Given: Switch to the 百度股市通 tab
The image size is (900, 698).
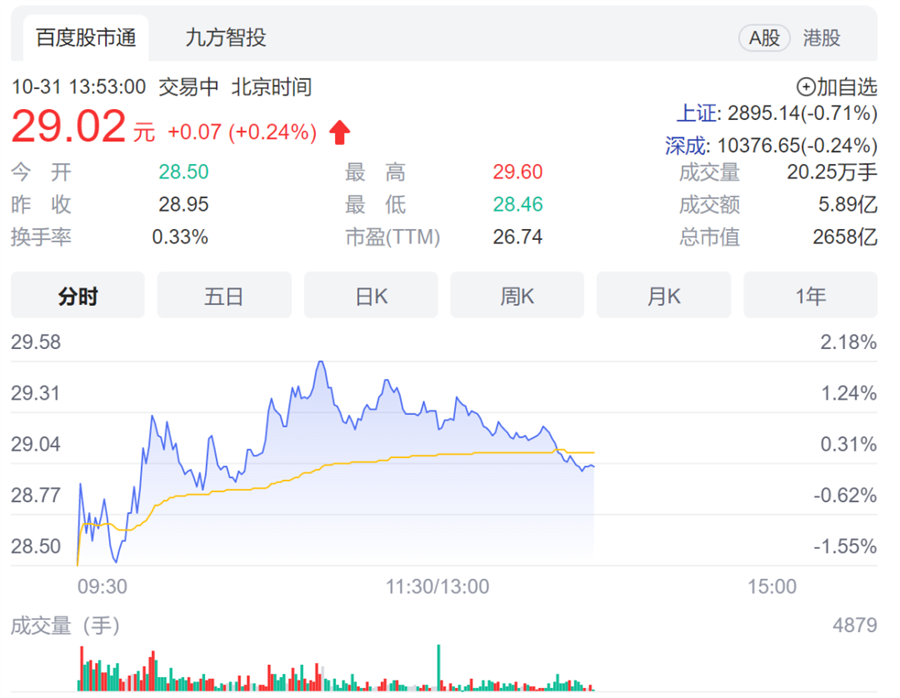Looking at the screenshot, I should [x=86, y=38].
